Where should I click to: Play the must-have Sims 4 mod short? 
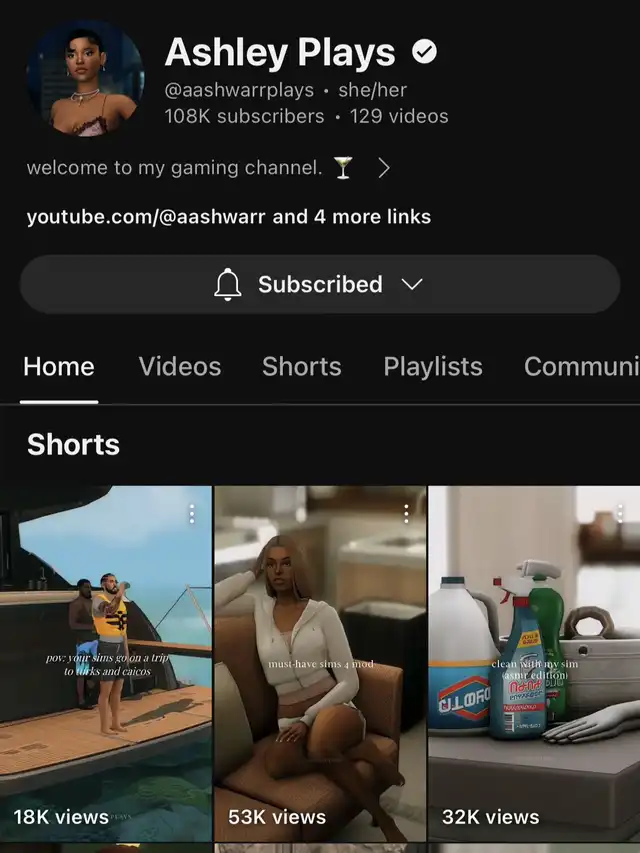point(320,665)
